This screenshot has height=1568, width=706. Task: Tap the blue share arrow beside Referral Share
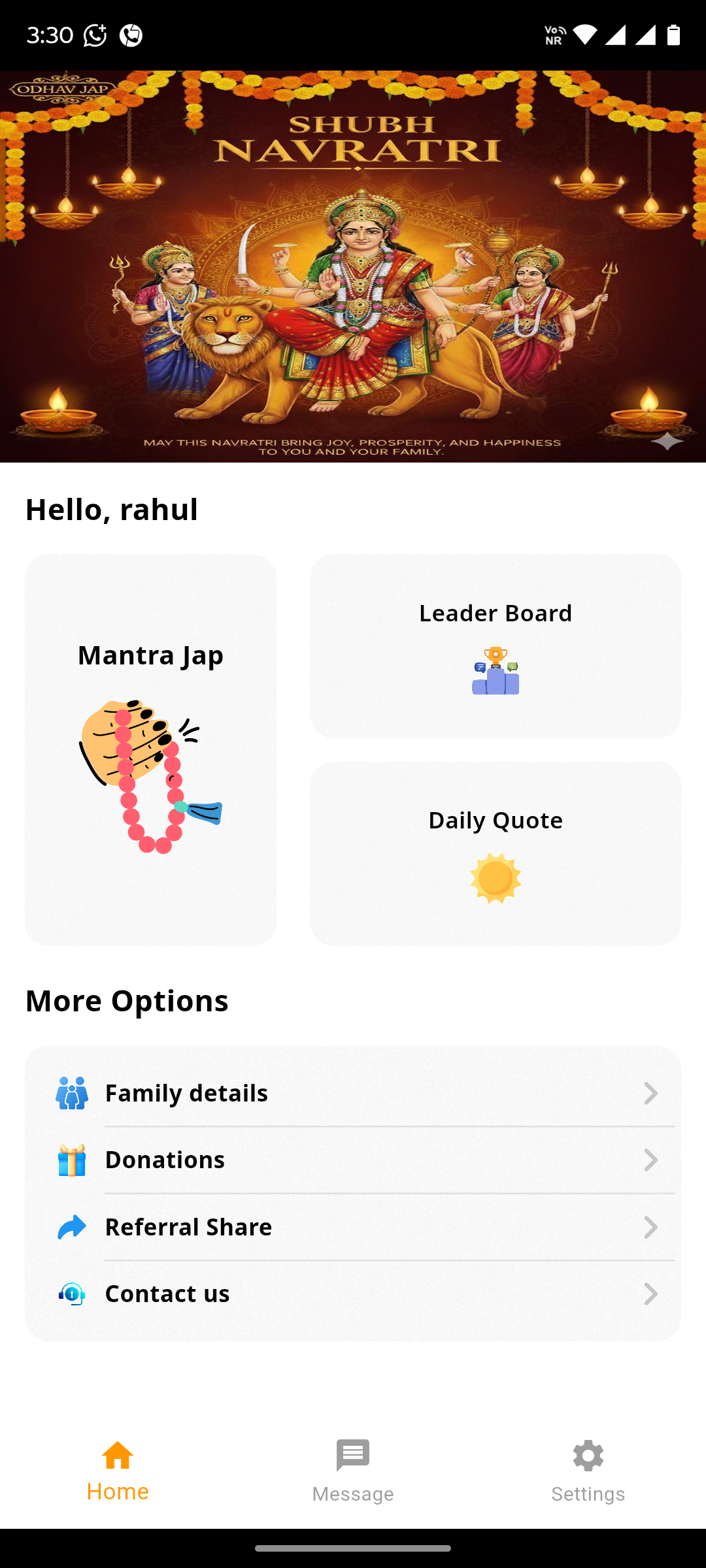pos(71,1228)
